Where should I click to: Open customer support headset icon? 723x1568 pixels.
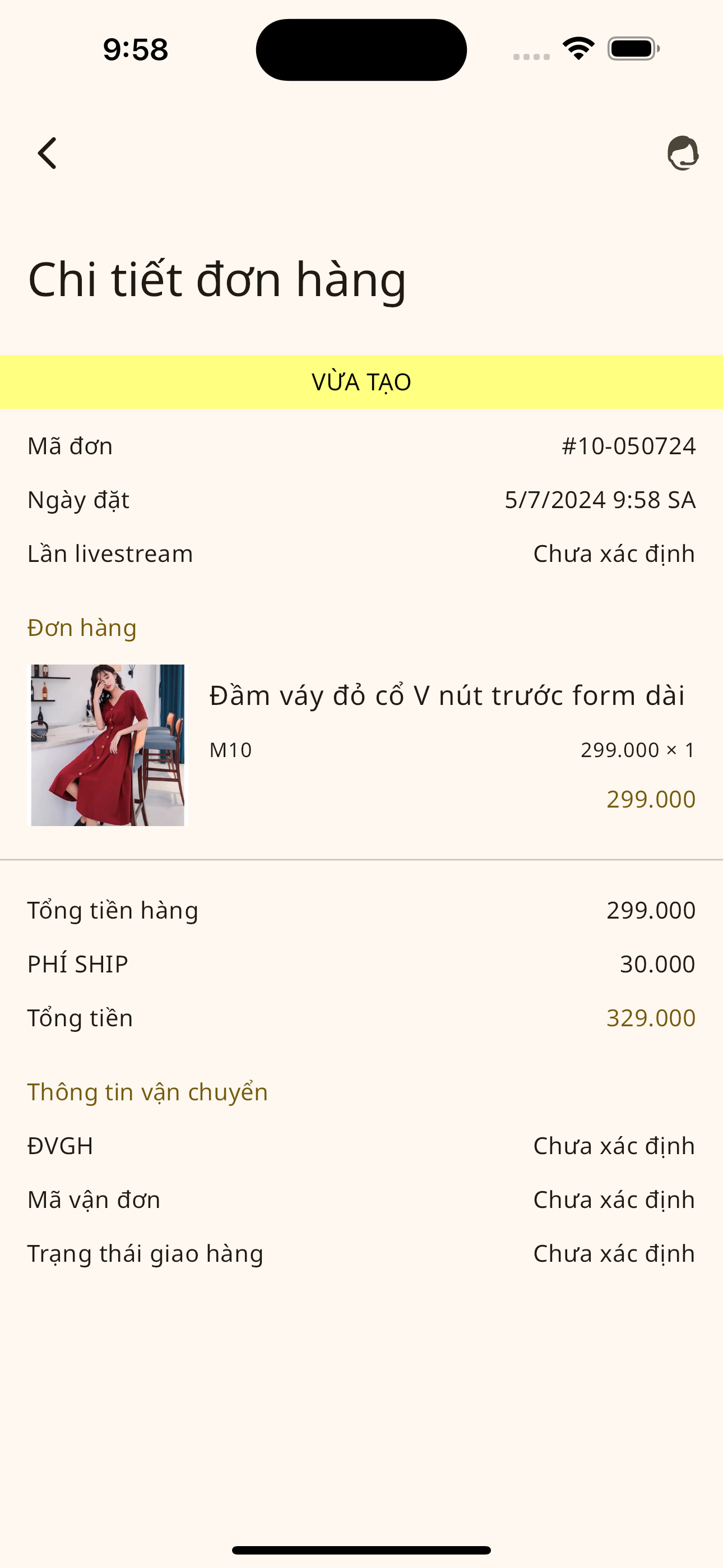point(683,153)
